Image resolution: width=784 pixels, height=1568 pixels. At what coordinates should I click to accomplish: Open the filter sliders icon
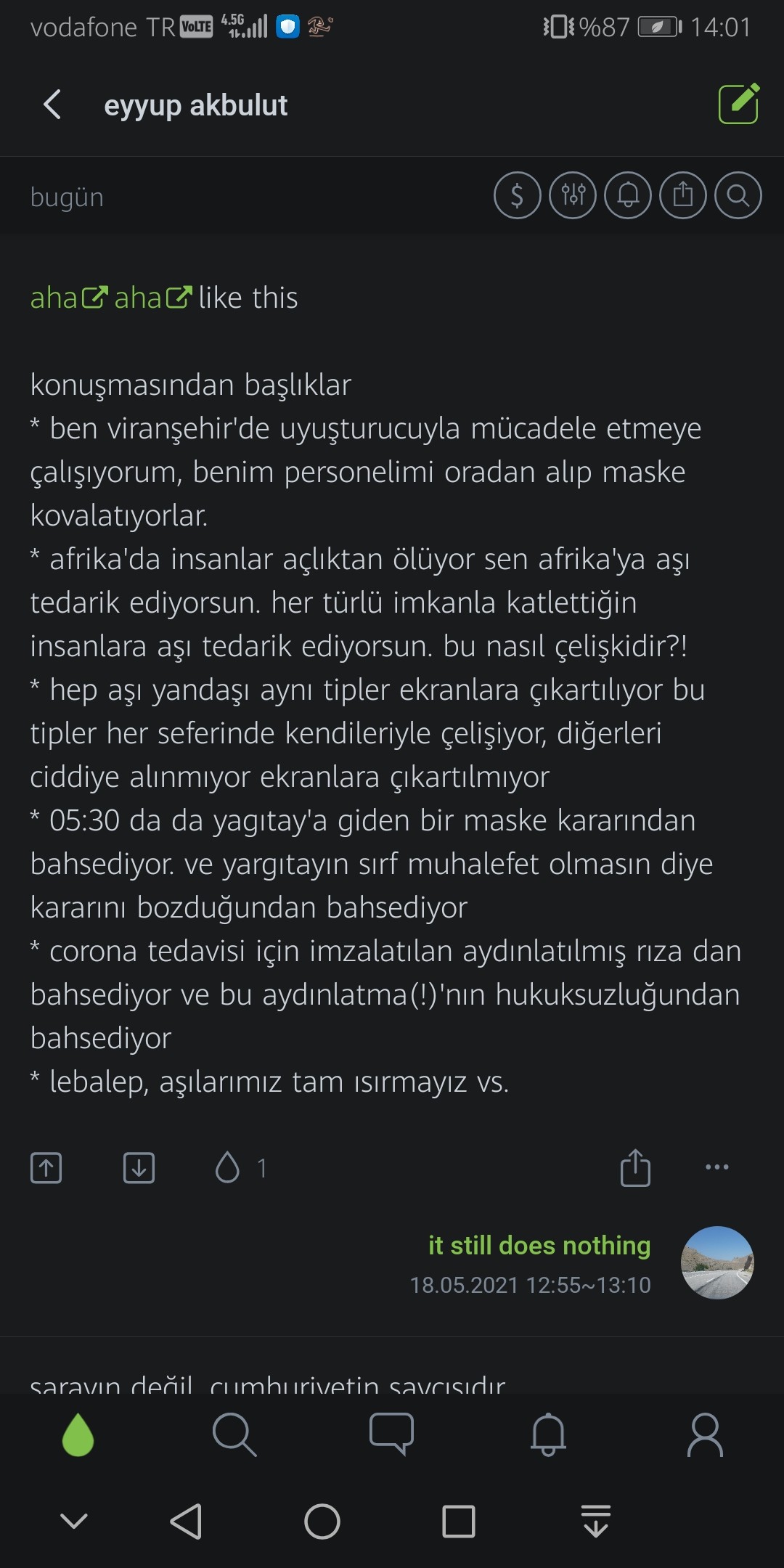click(573, 195)
